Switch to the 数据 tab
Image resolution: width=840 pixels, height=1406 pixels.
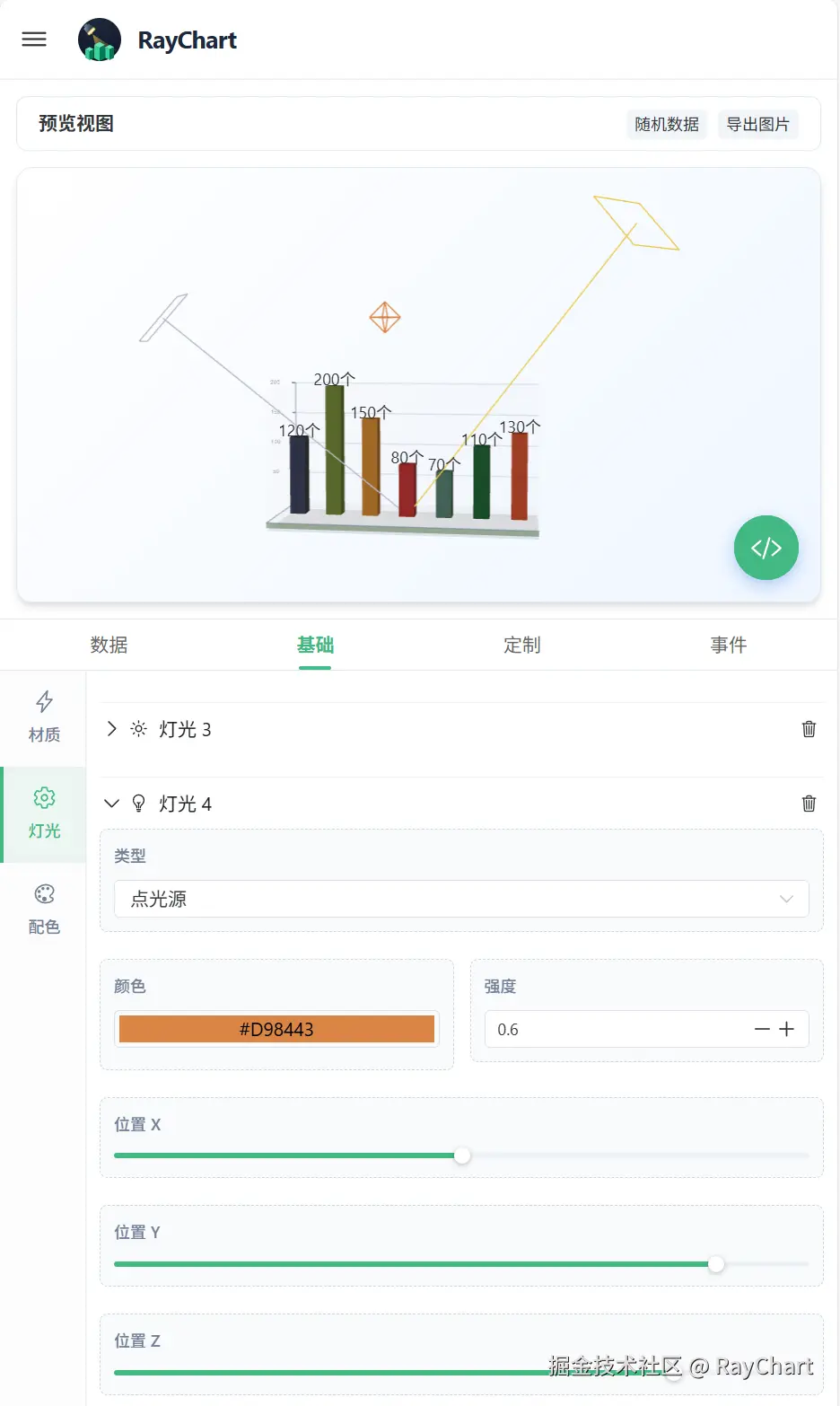109,645
